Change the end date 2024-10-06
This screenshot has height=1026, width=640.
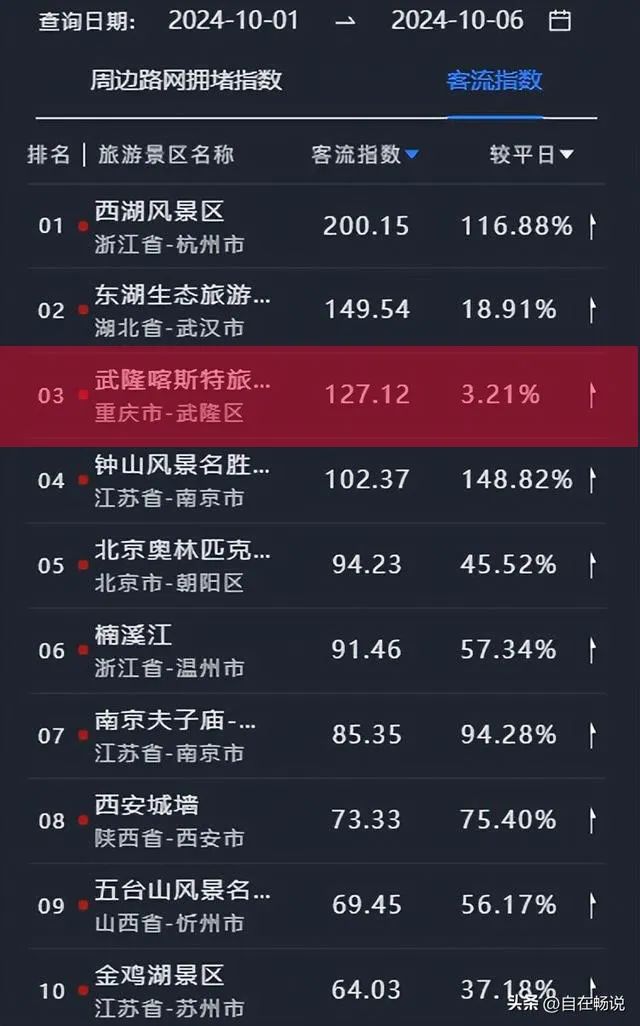coord(457,21)
